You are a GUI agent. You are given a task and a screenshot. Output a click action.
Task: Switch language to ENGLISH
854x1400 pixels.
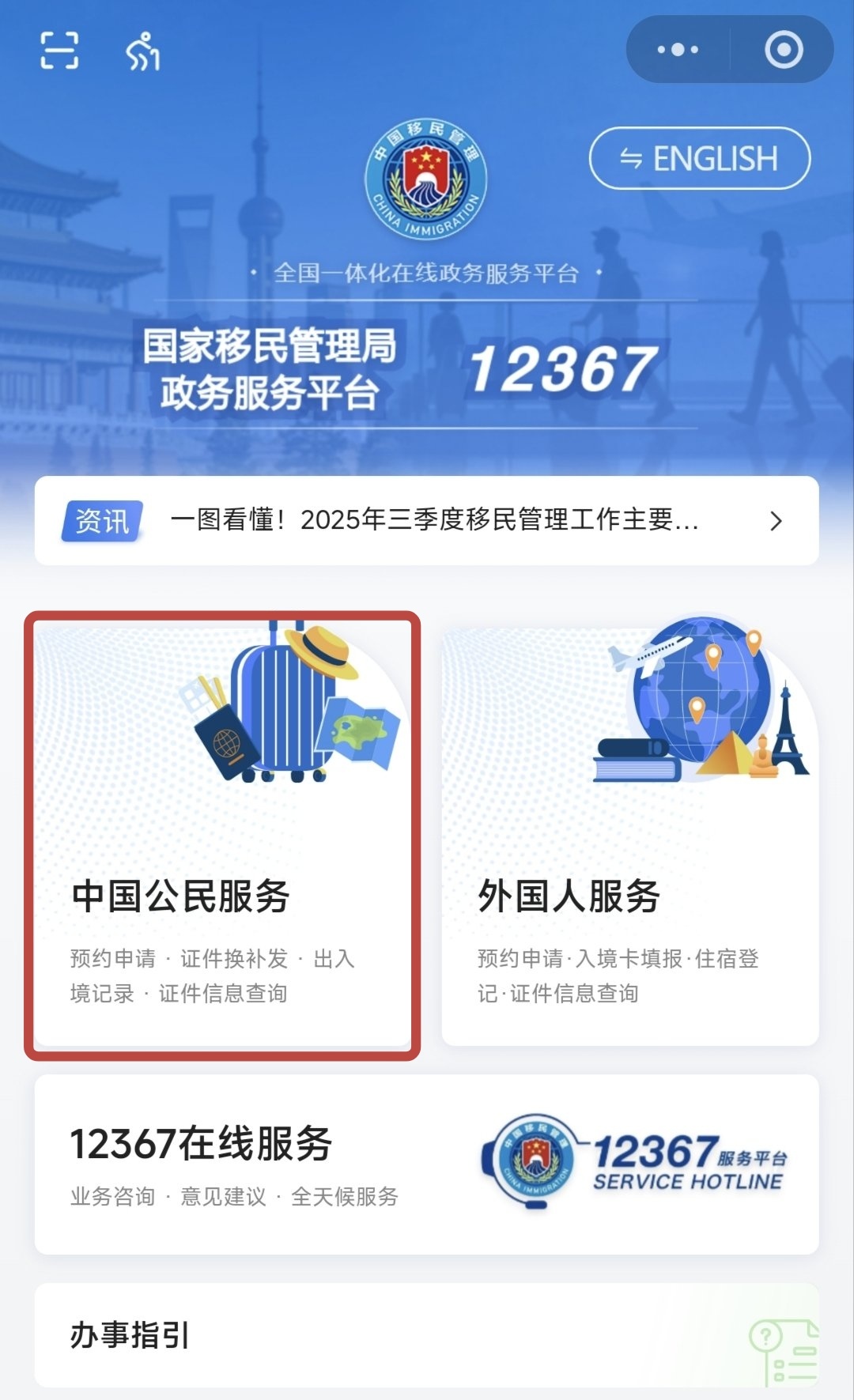tap(699, 158)
